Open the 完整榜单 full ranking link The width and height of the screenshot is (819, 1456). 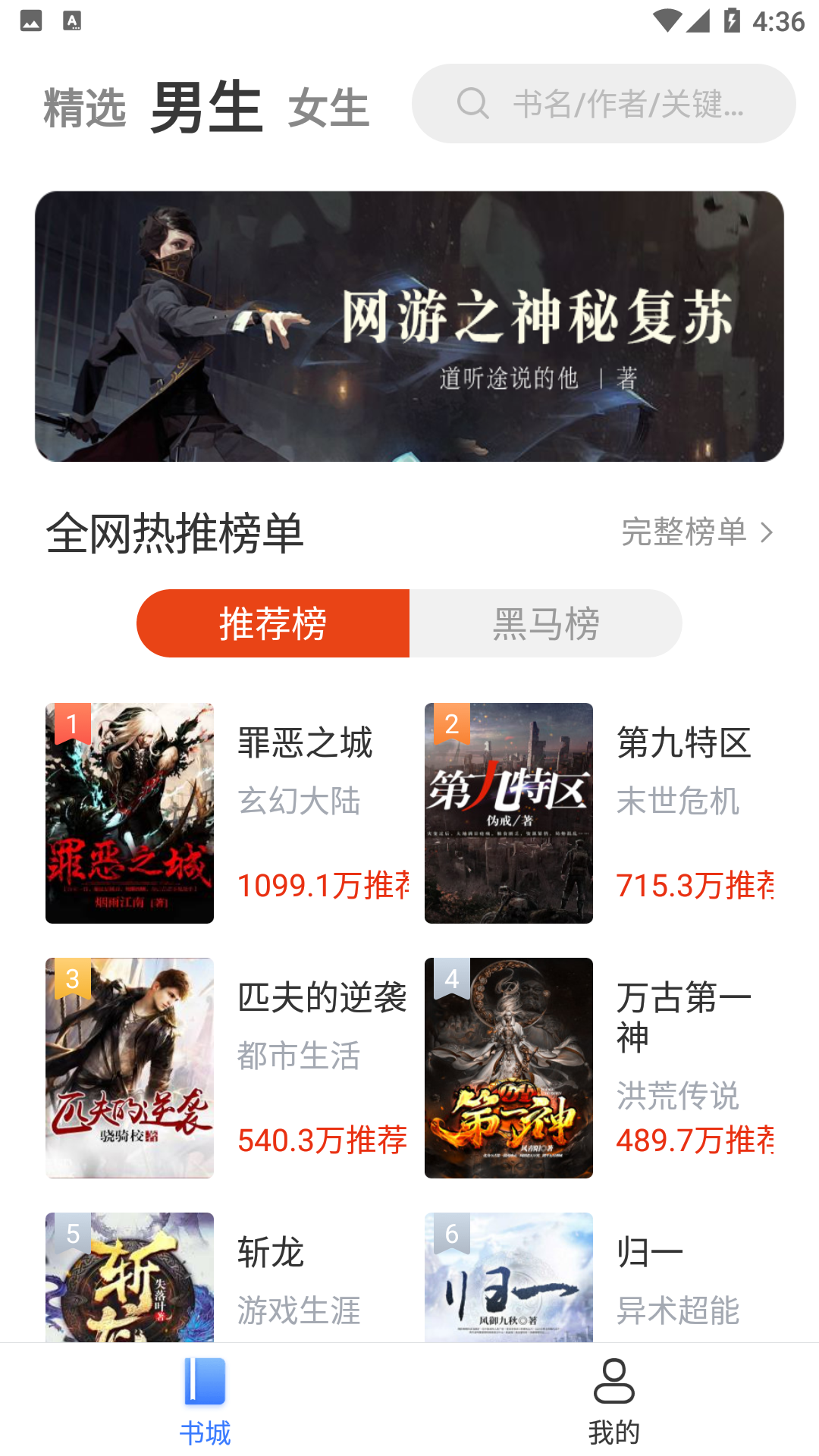(x=683, y=534)
